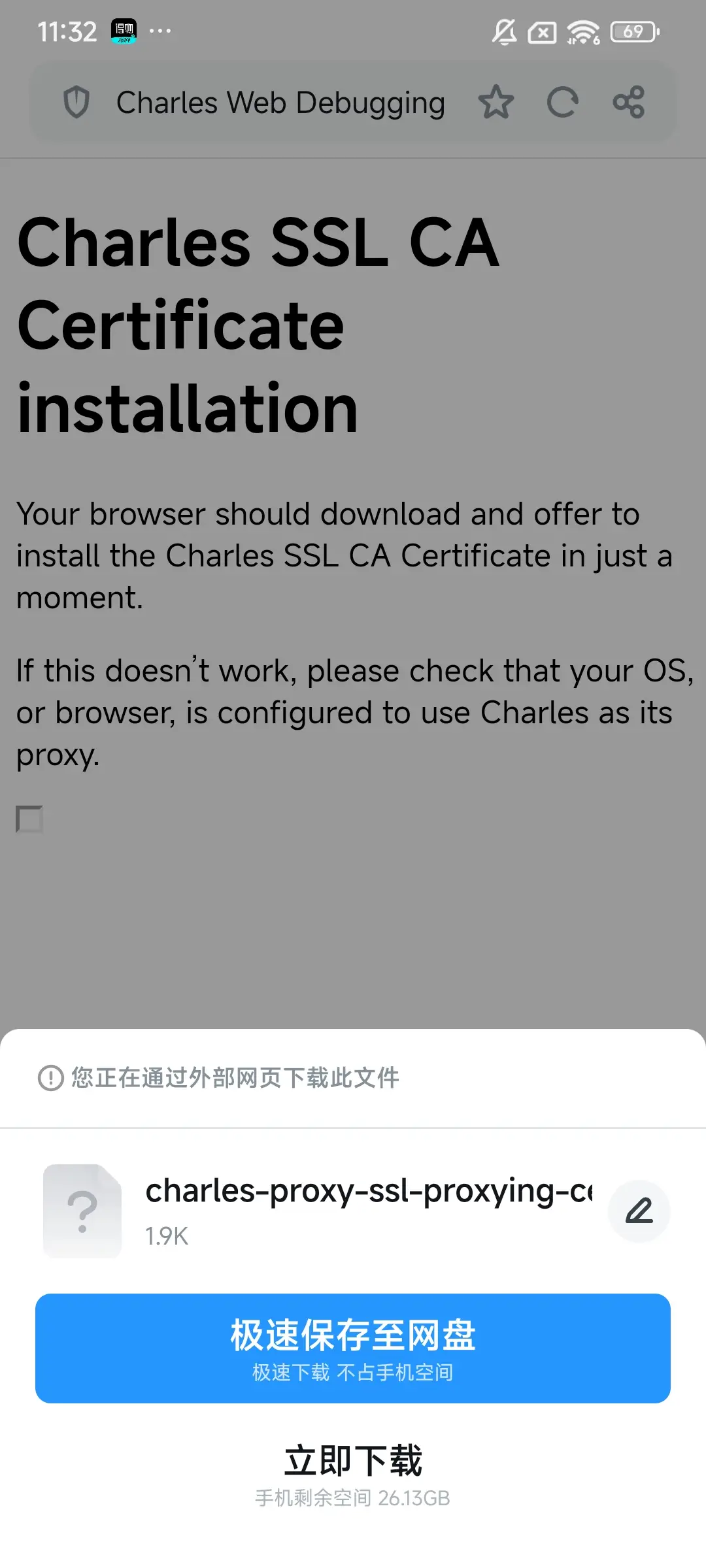
Task: Toggle the silent-notification bell in the status bar
Action: pyautogui.click(x=502, y=33)
